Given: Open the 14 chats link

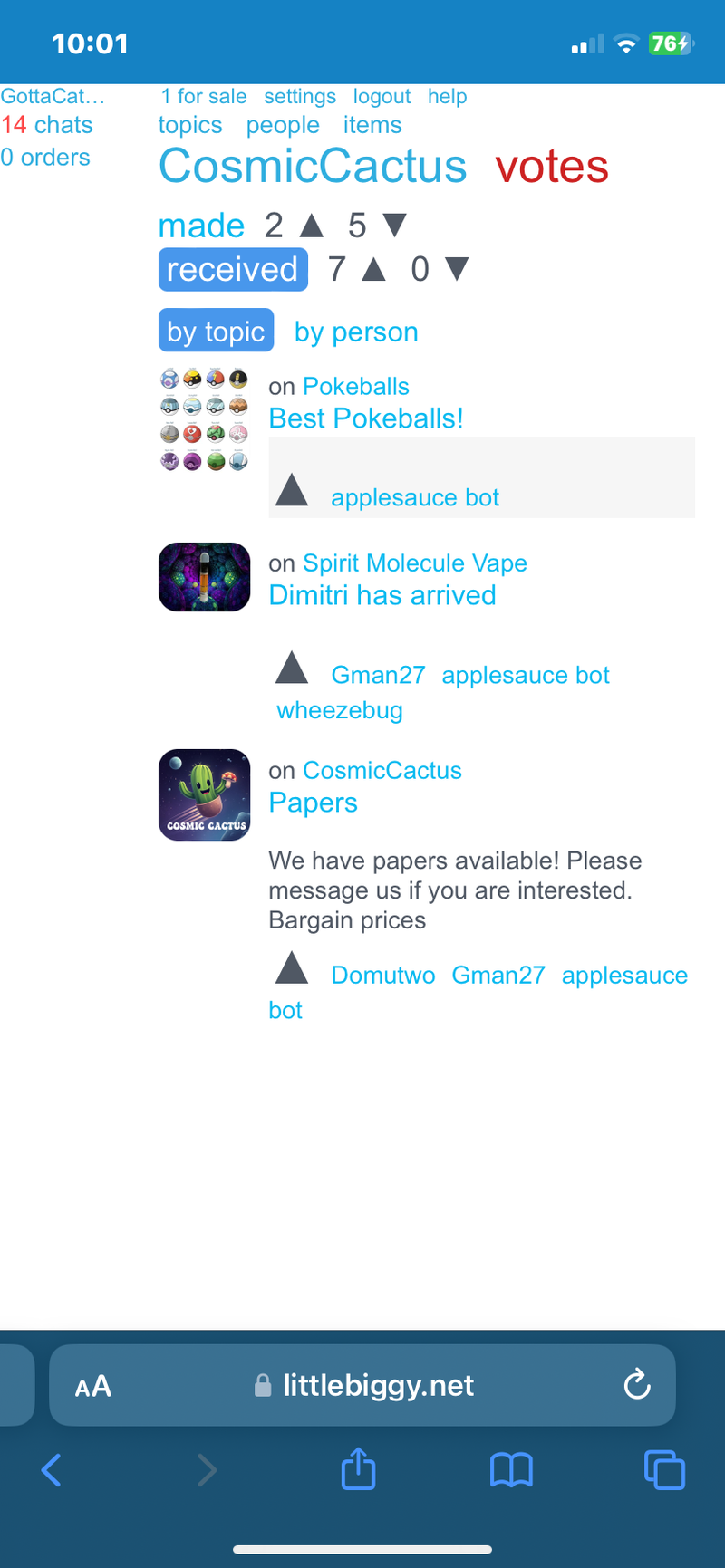Looking at the screenshot, I should coord(47,125).
